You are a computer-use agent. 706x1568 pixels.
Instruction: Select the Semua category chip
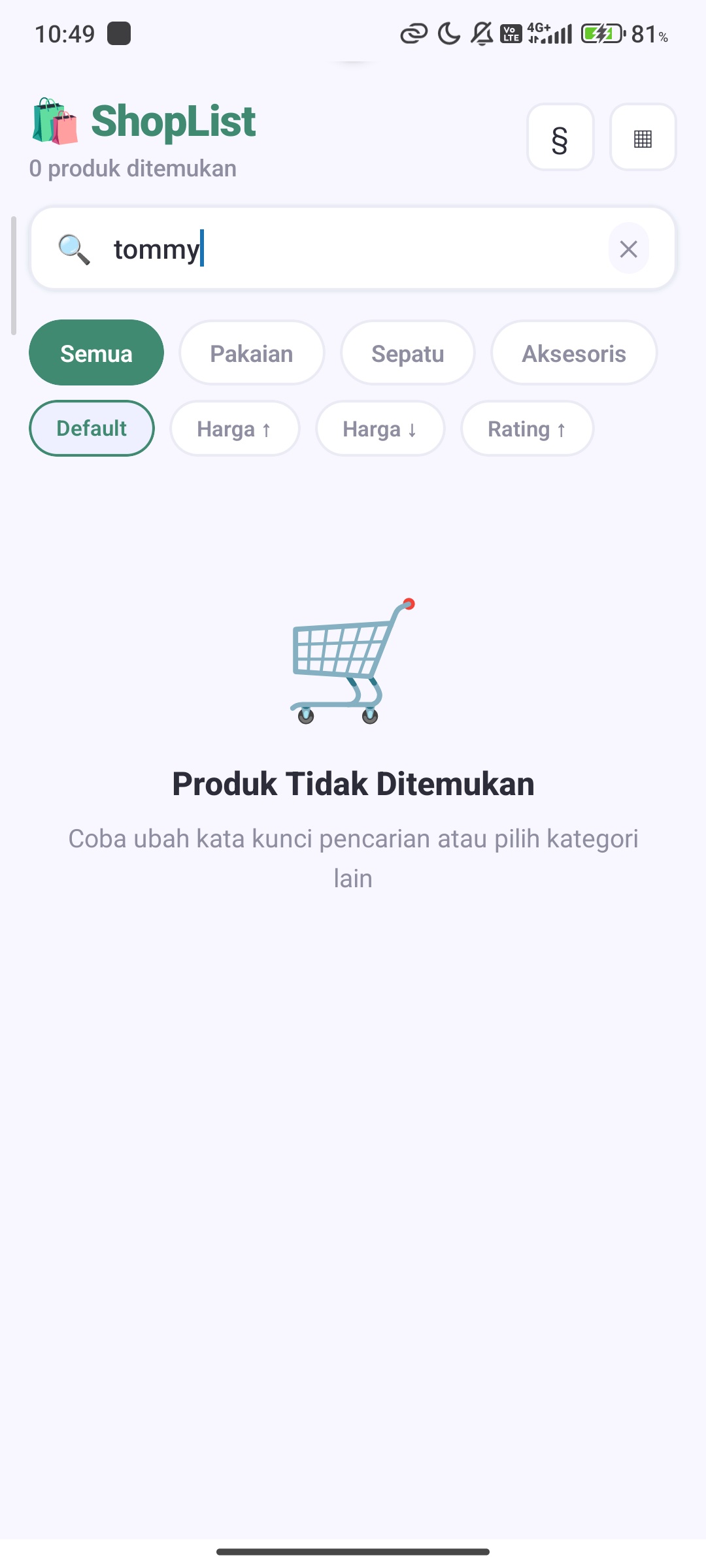click(96, 353)
